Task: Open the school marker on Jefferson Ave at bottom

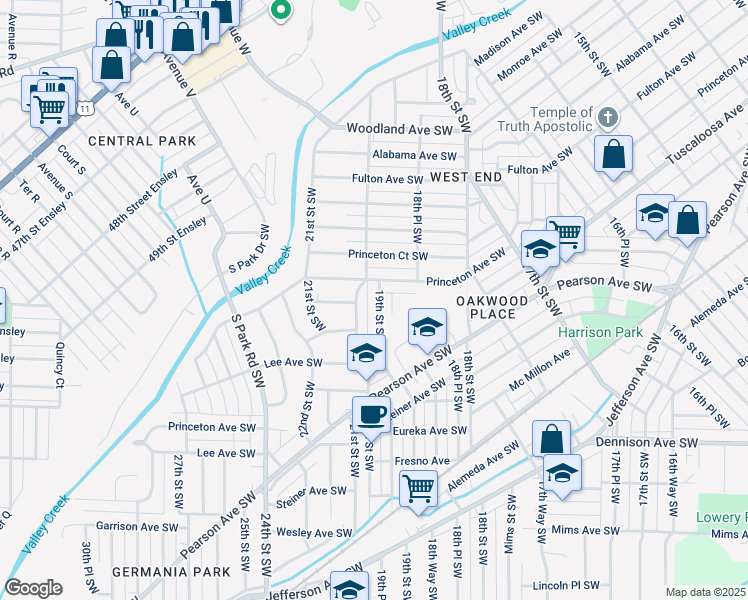Action: (x=349, y=586)
